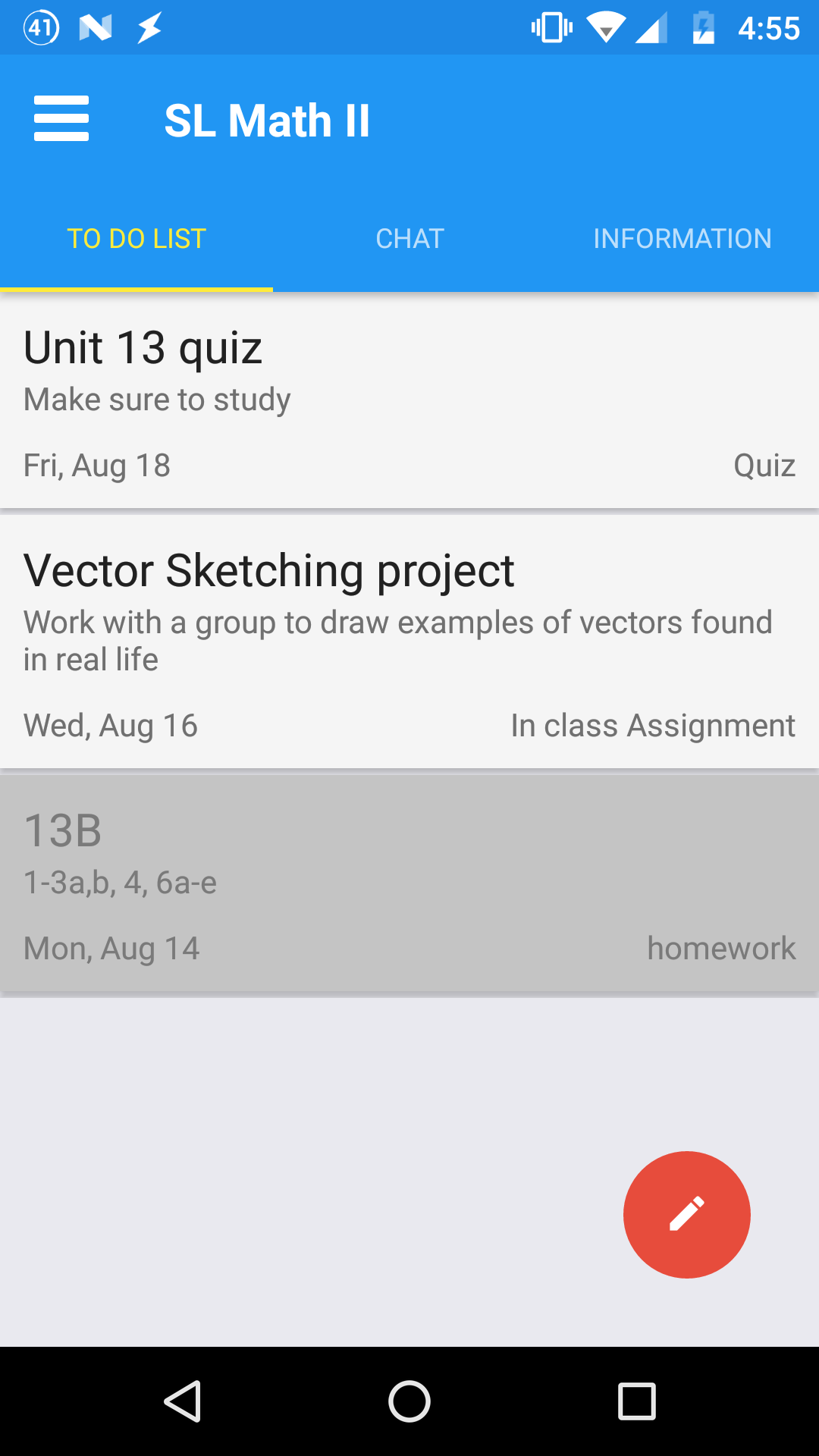Switch to the Chat tab
Viewport: 819px width, 1456px height.
[409, 239]
